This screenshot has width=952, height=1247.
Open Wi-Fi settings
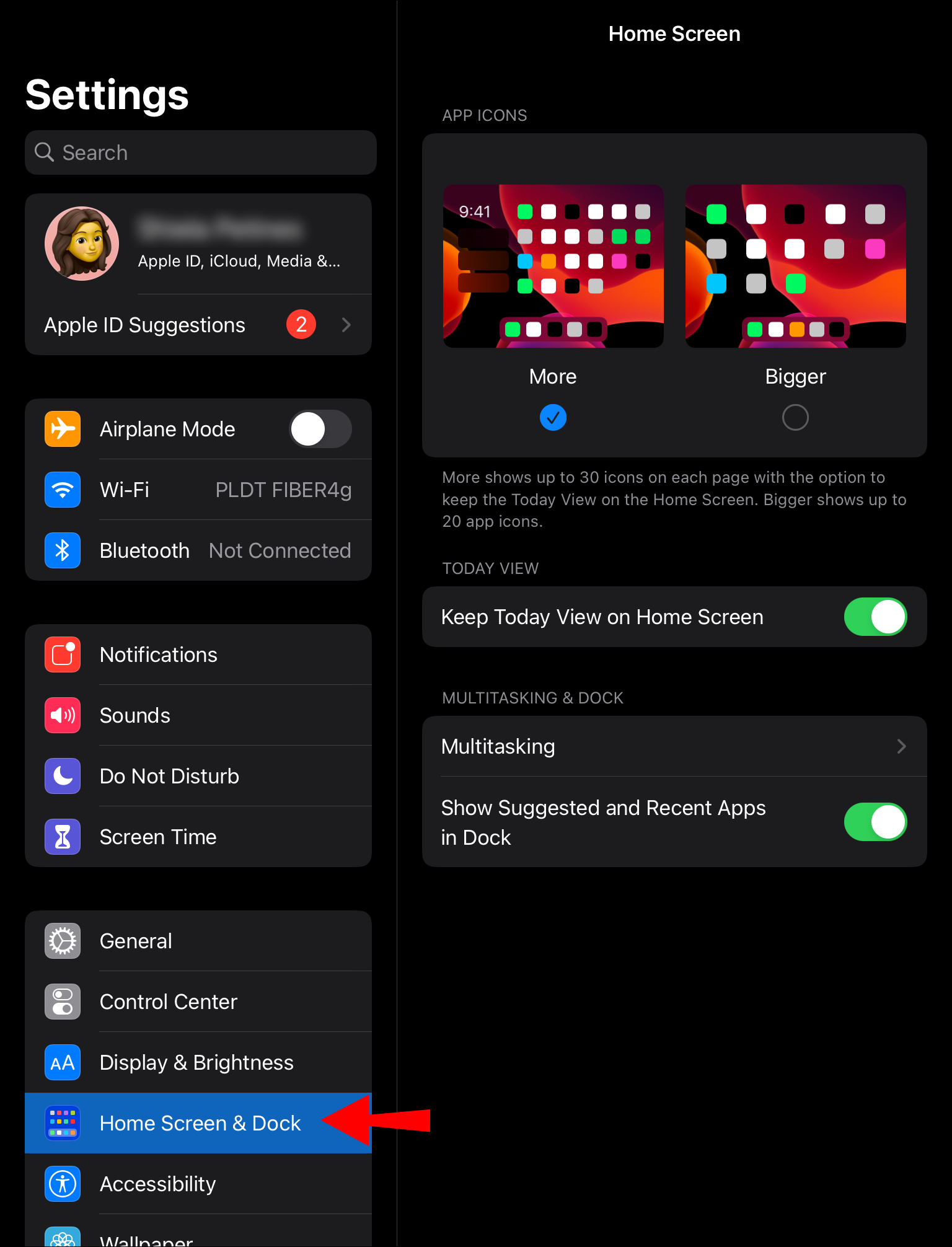pyautogui.click(x=198, y=490)
